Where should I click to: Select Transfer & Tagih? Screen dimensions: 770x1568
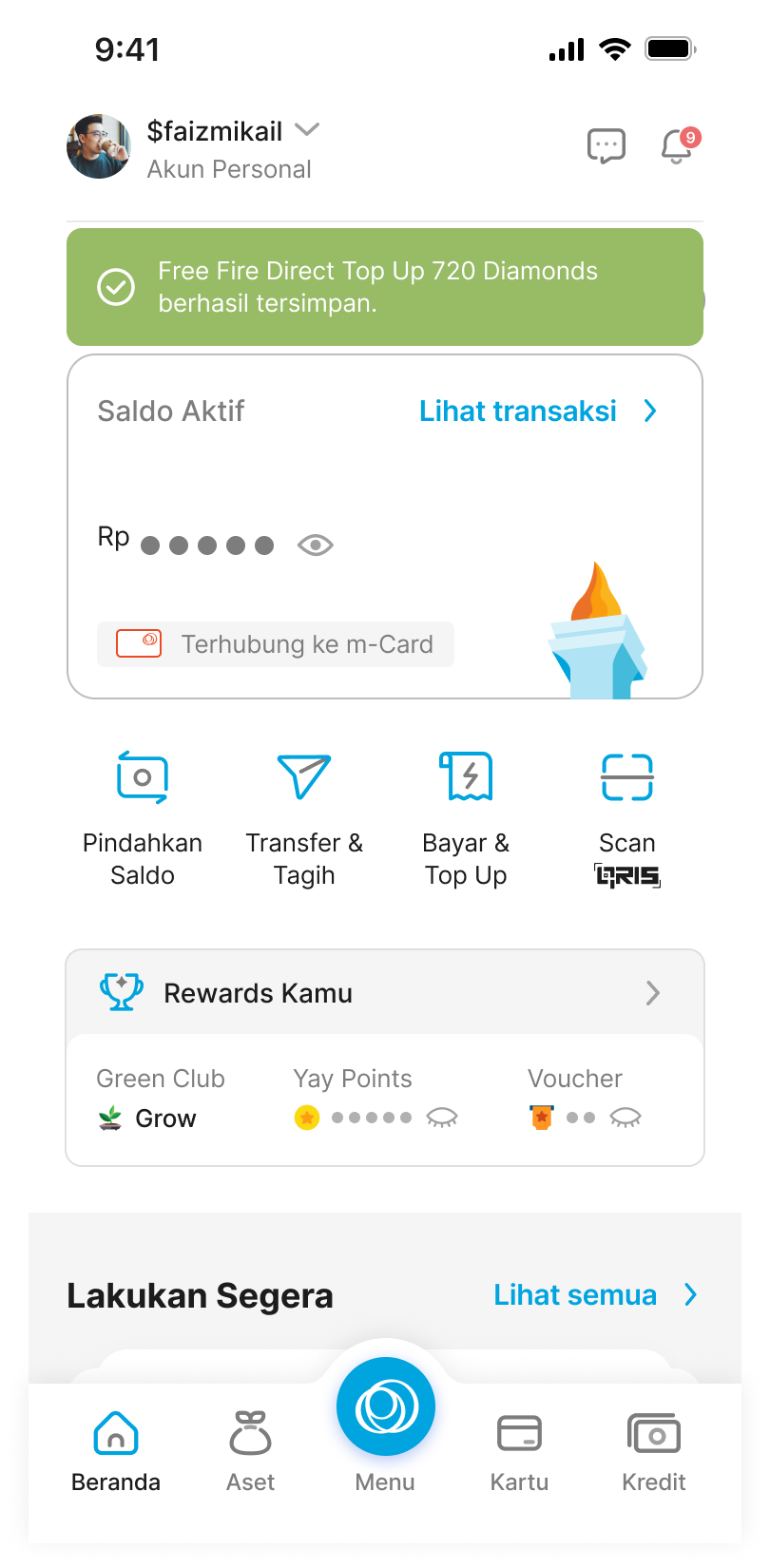coord(304,817)
